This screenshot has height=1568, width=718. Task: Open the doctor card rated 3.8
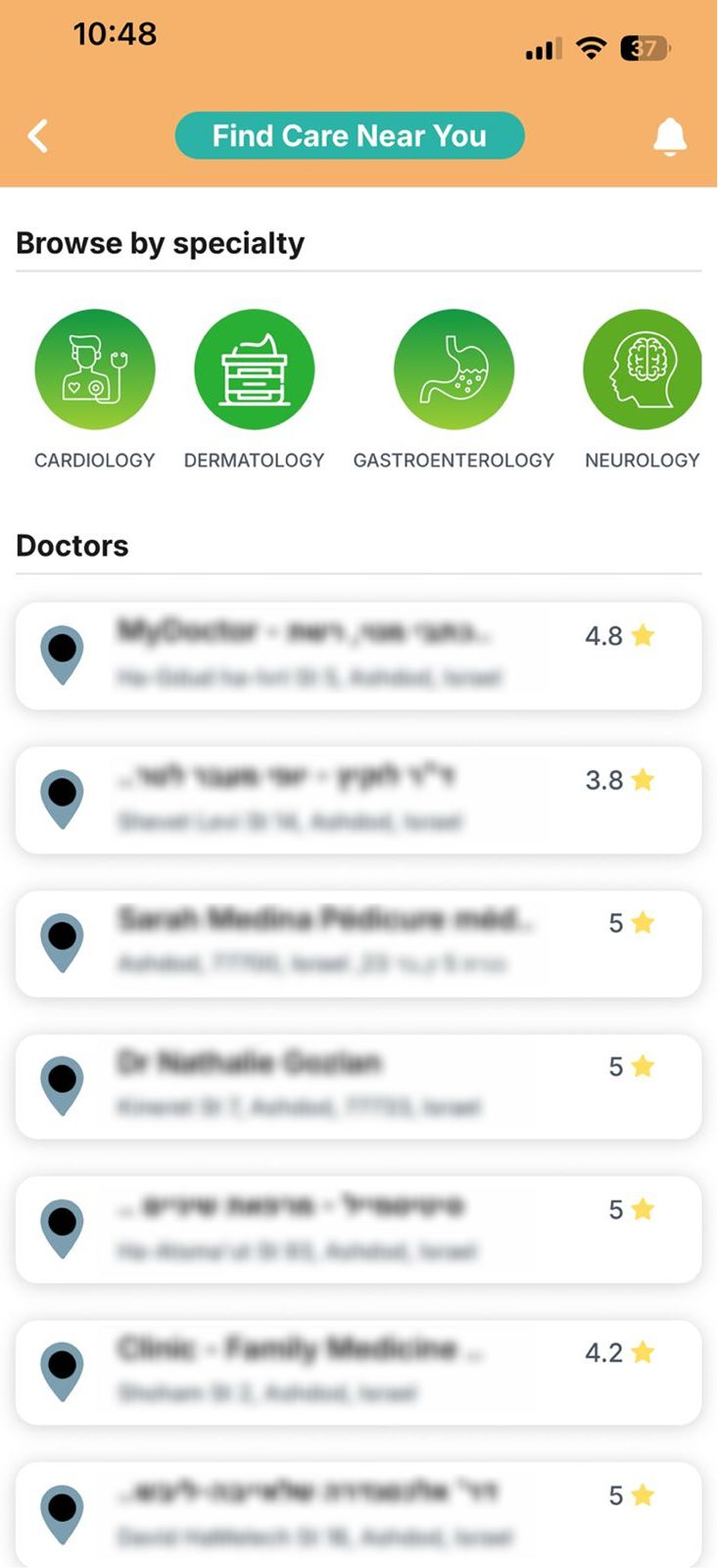[359, 799]
